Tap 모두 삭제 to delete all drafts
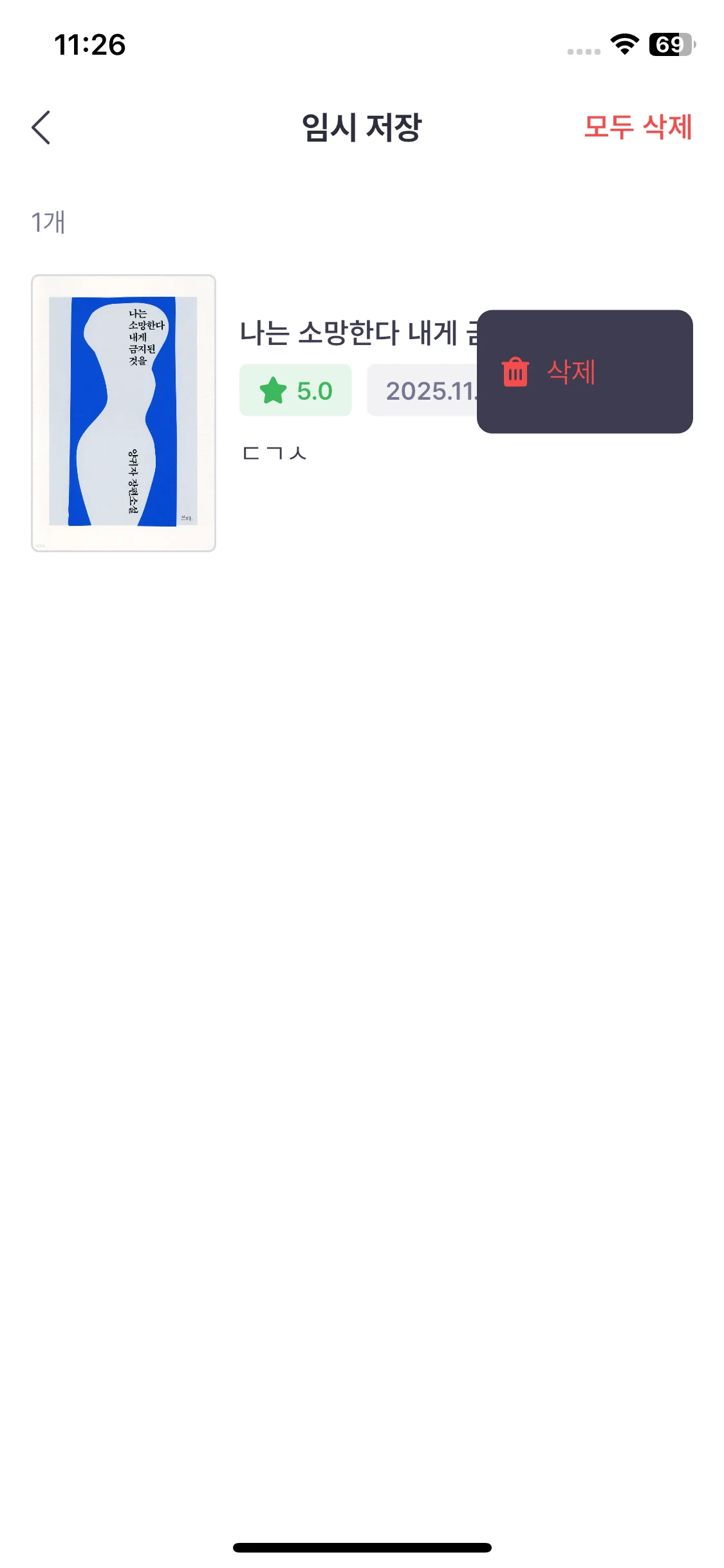This screenshot has width=724, height=1568. pyautogui.click(x=637, y=127)
